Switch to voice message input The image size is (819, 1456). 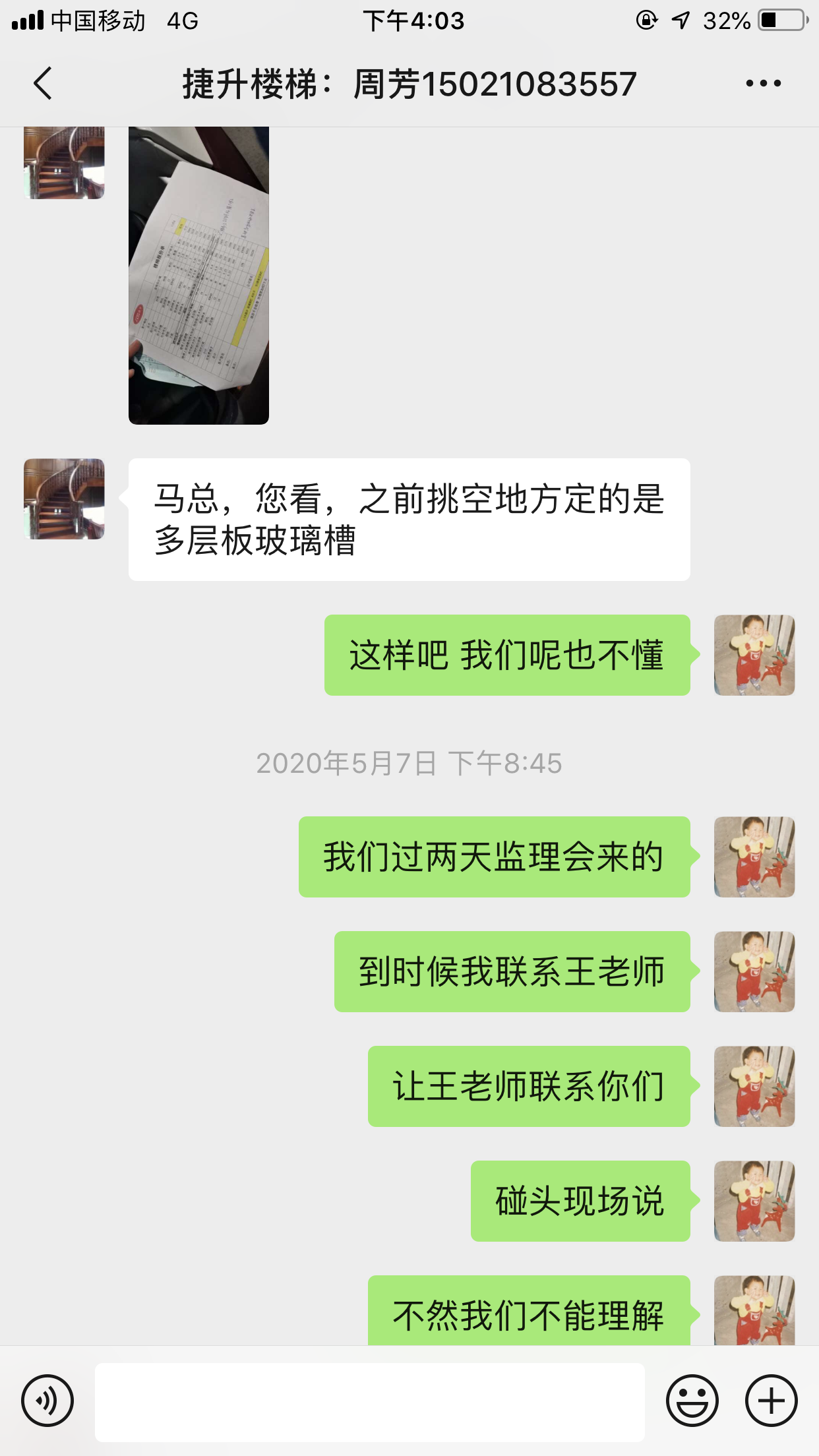[47, 1401]
